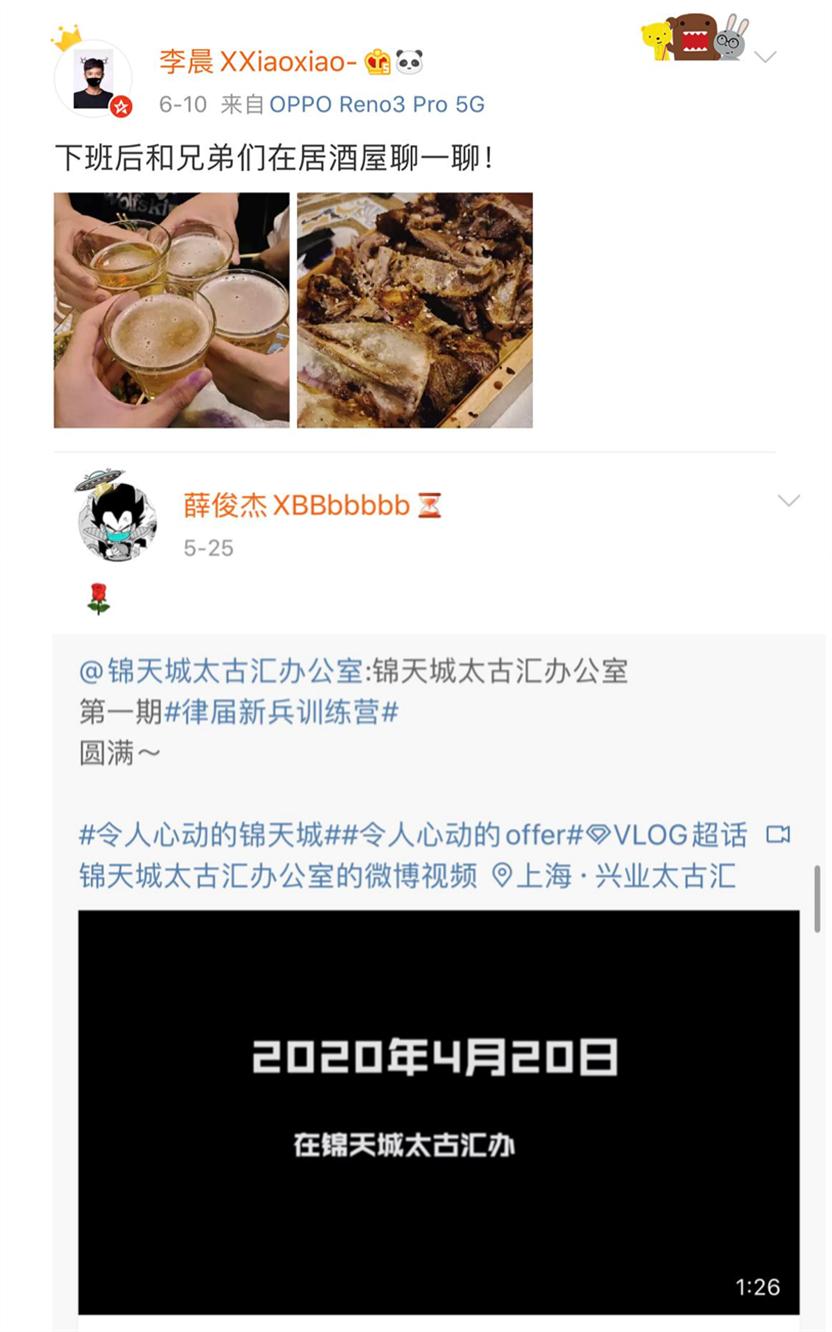The height and width of the screenshot is (1332, 832).
Task: Open username 李晨 XXiaoxiao- profile link
Action: pyautogui.click(x=257, y=62)
